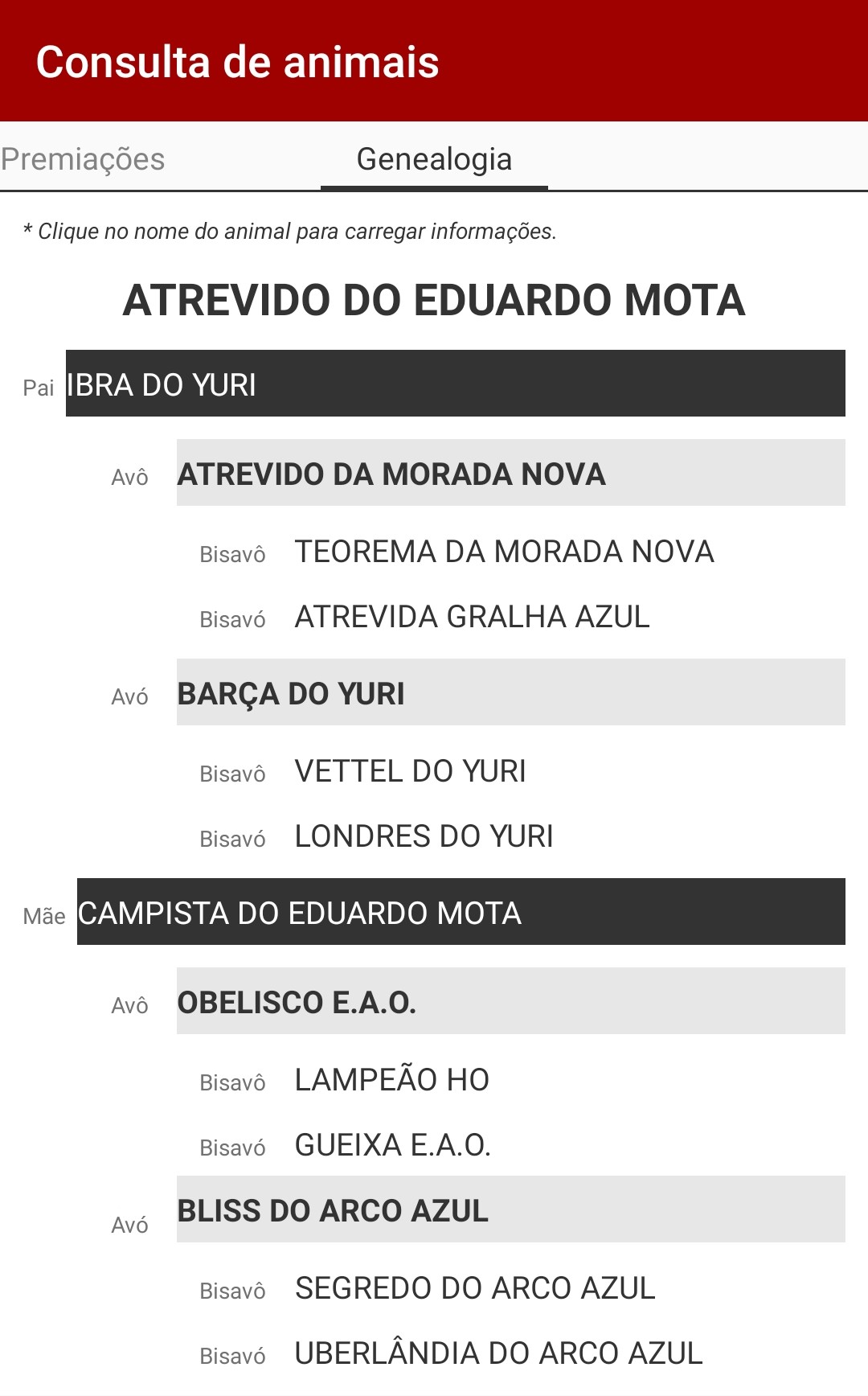Open father IBRA DO YURI
This screenshot has width=868, height=1396.
click(455, 384)
